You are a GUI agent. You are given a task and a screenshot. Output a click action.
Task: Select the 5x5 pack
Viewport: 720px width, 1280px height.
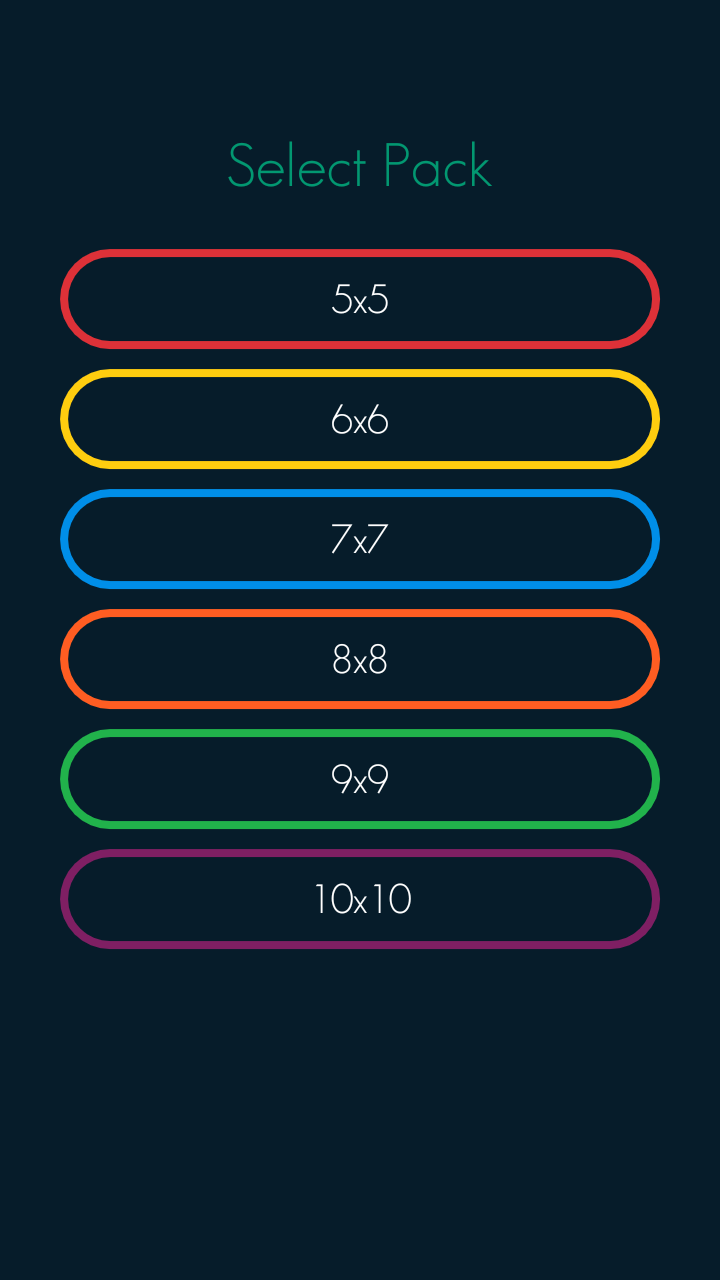pos(360,299)
